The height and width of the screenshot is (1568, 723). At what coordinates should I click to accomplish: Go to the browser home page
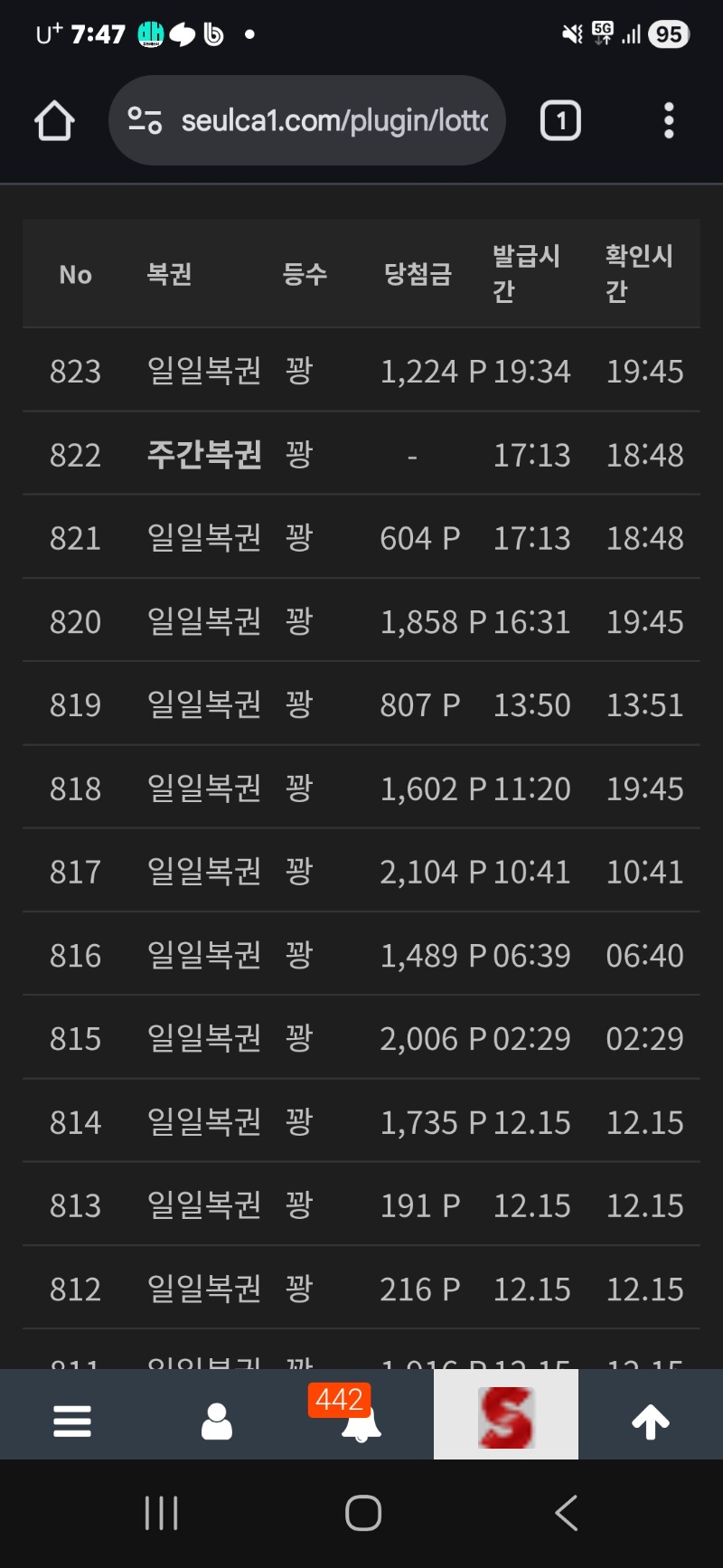click(54, 121)
